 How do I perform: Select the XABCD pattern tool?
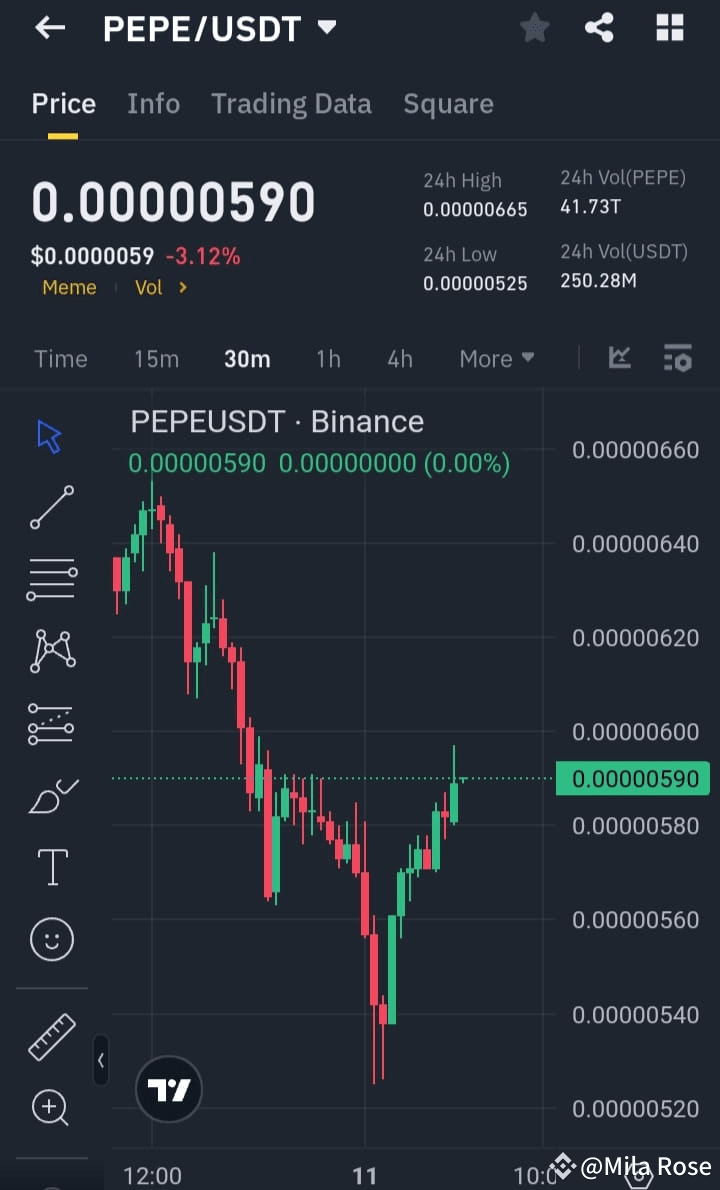pyautogui.click(x=50, y=650)
